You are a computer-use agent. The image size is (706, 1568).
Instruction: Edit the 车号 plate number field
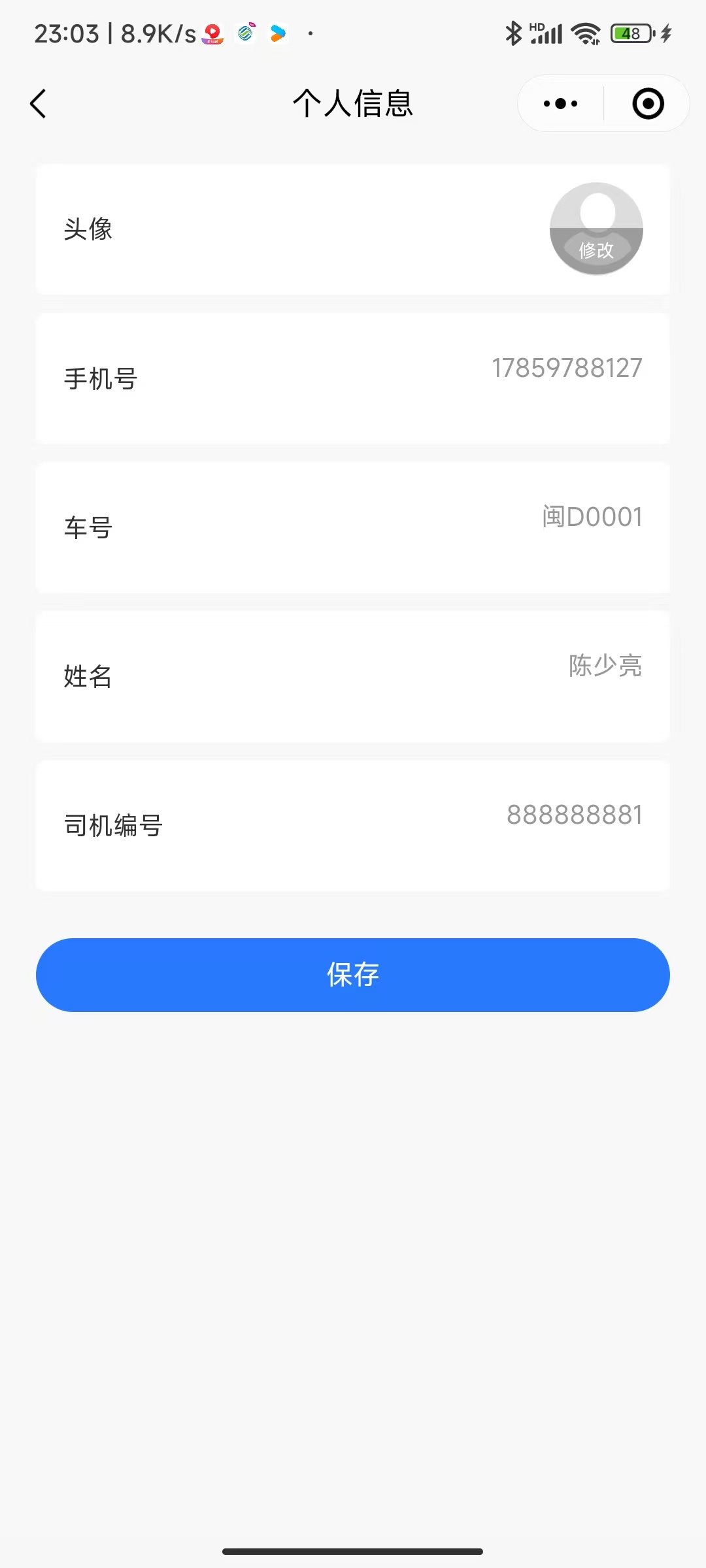592,517
